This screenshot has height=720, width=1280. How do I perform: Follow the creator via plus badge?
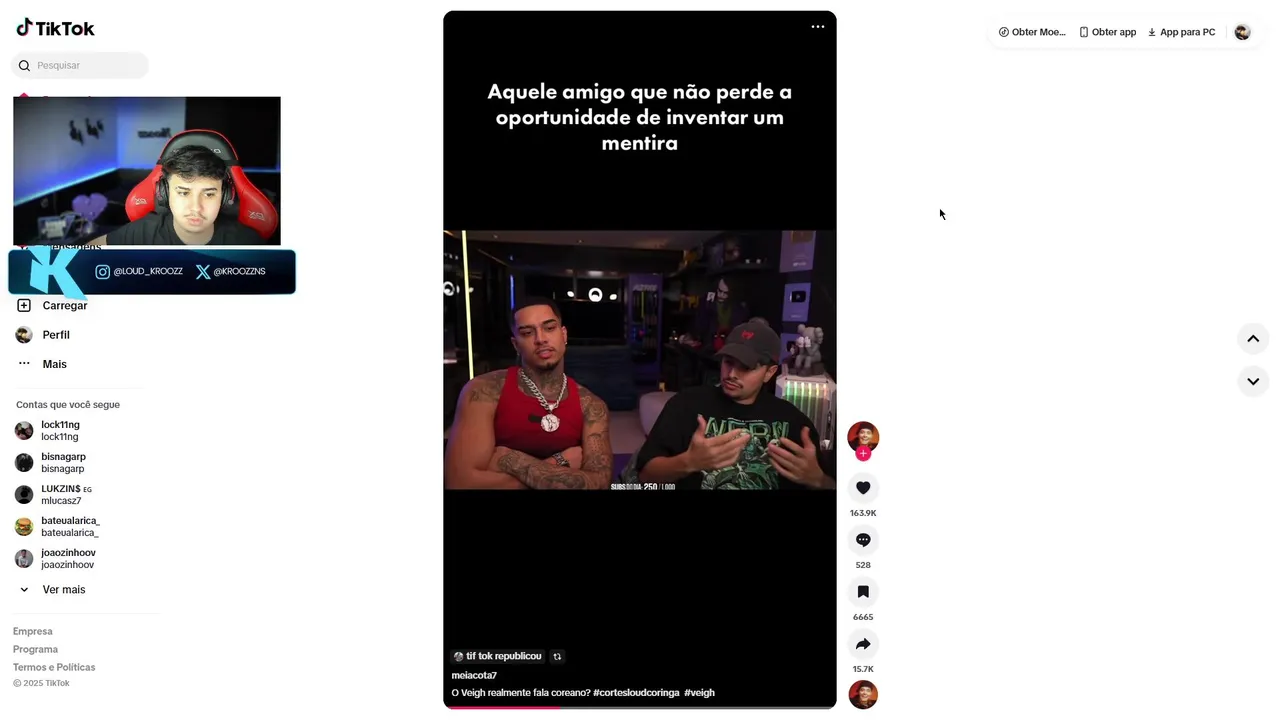863,454
